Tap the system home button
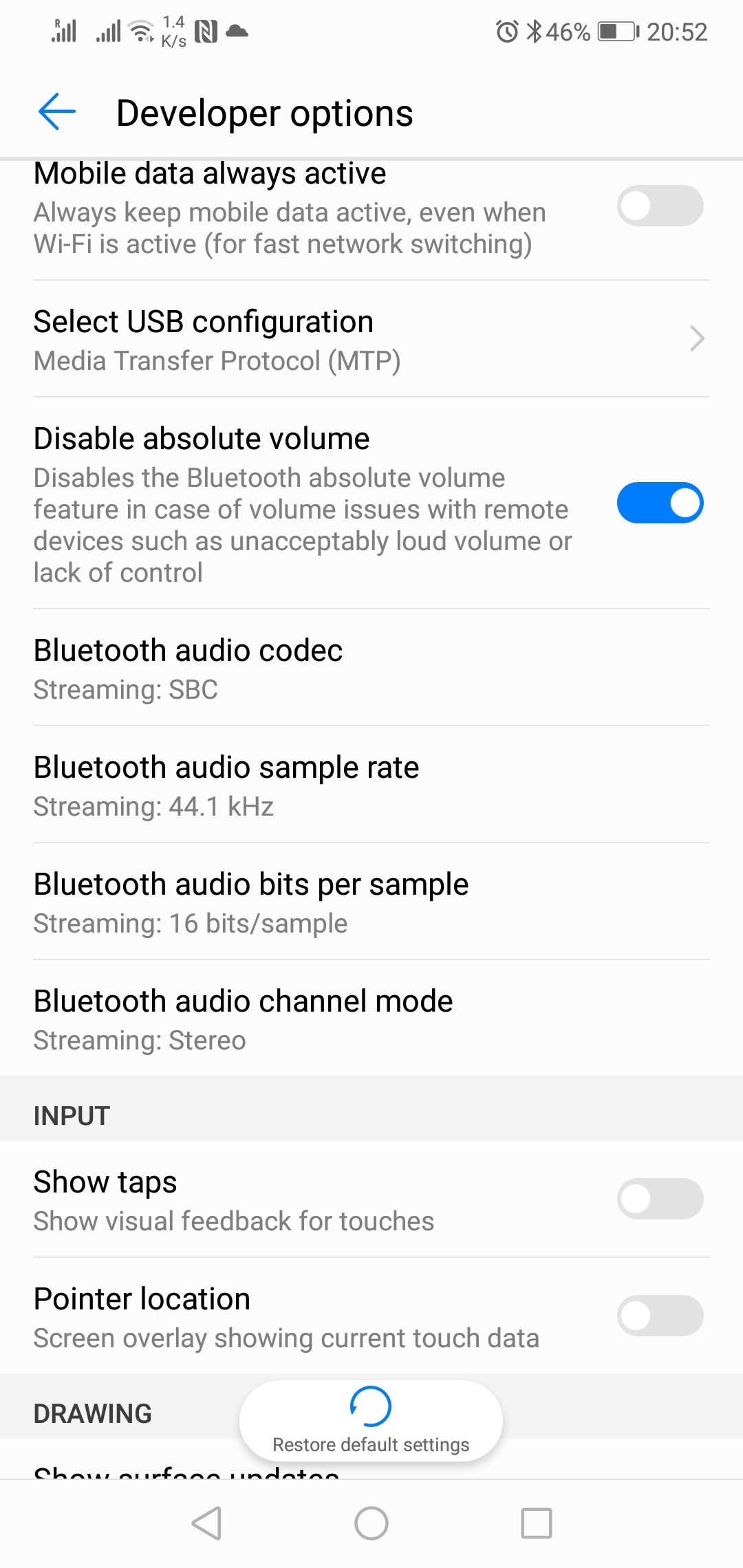 [371, 1523]
